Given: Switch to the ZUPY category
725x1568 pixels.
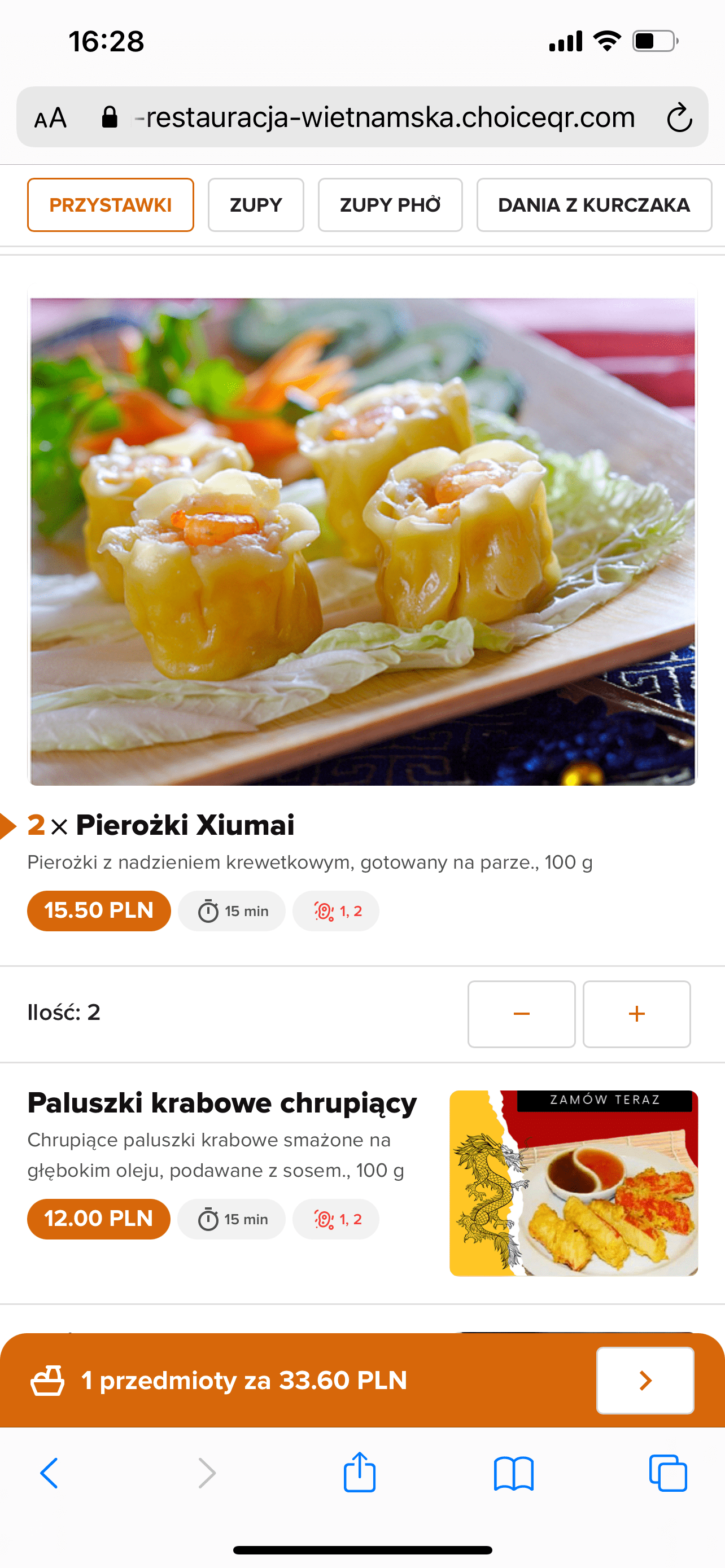Looking at the screenshot, I should [x=256, y=204].
